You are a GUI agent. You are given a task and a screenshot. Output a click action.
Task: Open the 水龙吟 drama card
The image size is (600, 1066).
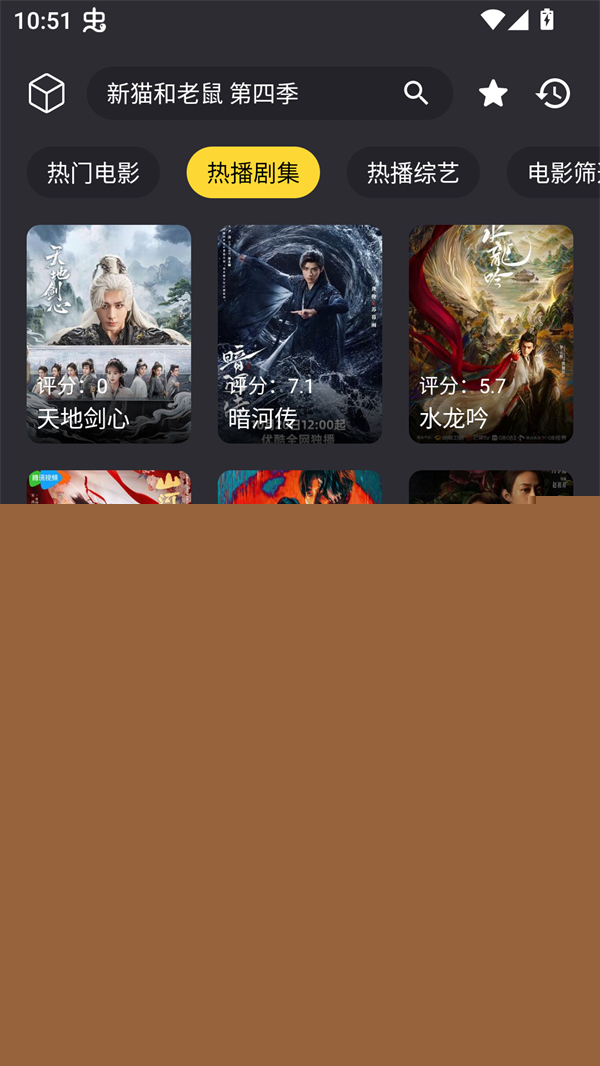pos(491,333)
